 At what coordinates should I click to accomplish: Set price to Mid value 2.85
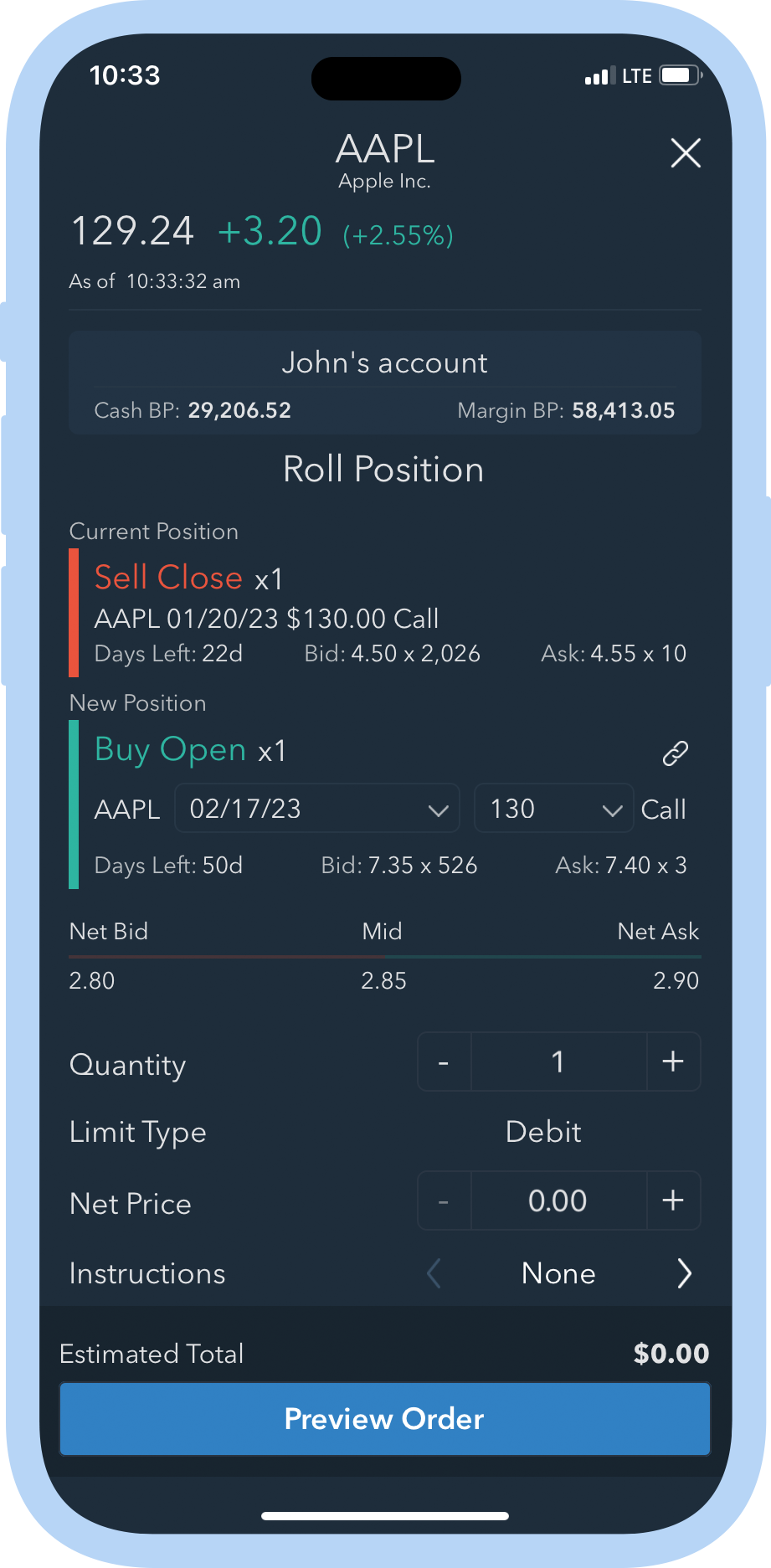[383, 980]
